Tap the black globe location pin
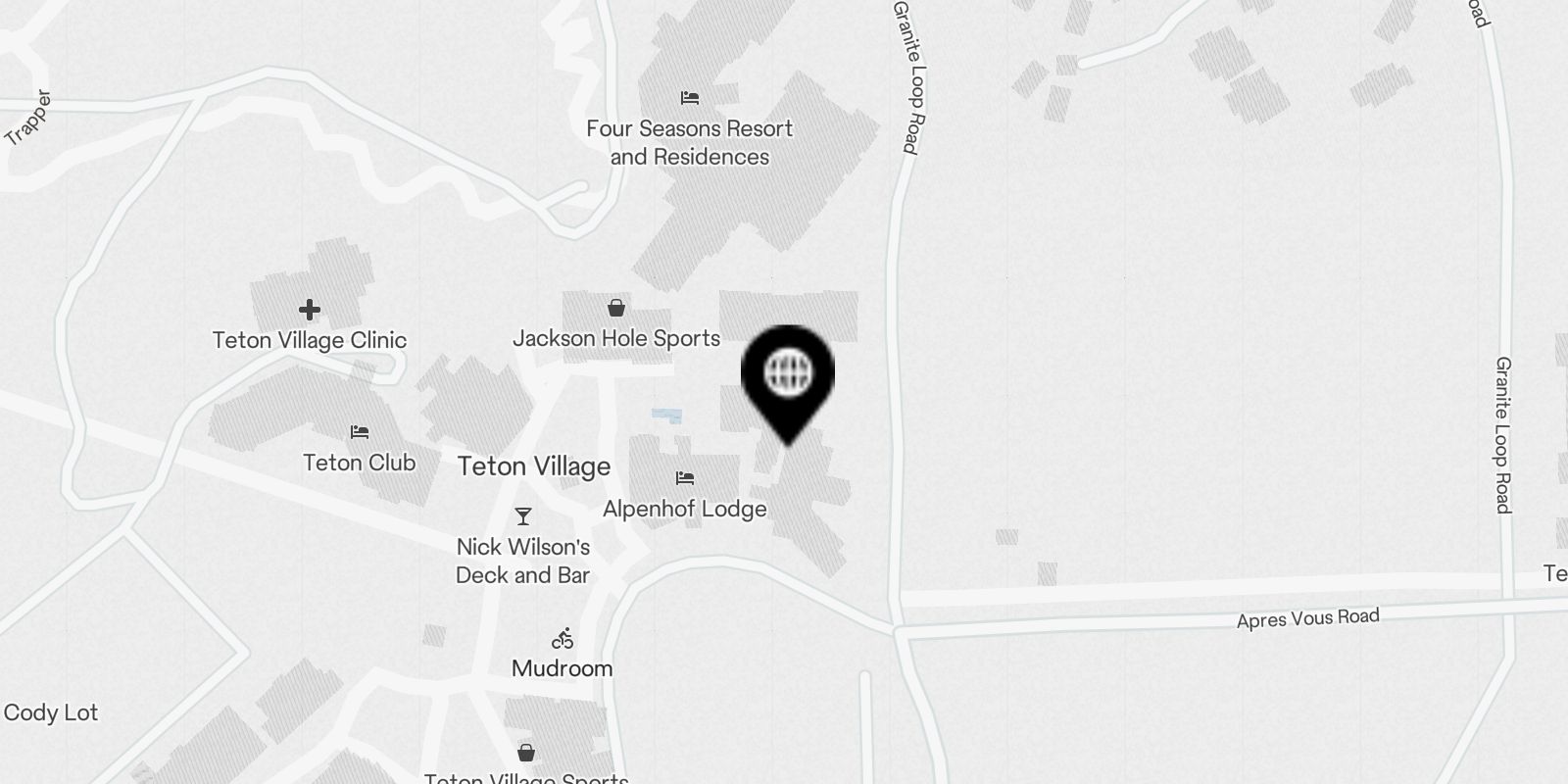1568x784 pixels. coord(788,375)
